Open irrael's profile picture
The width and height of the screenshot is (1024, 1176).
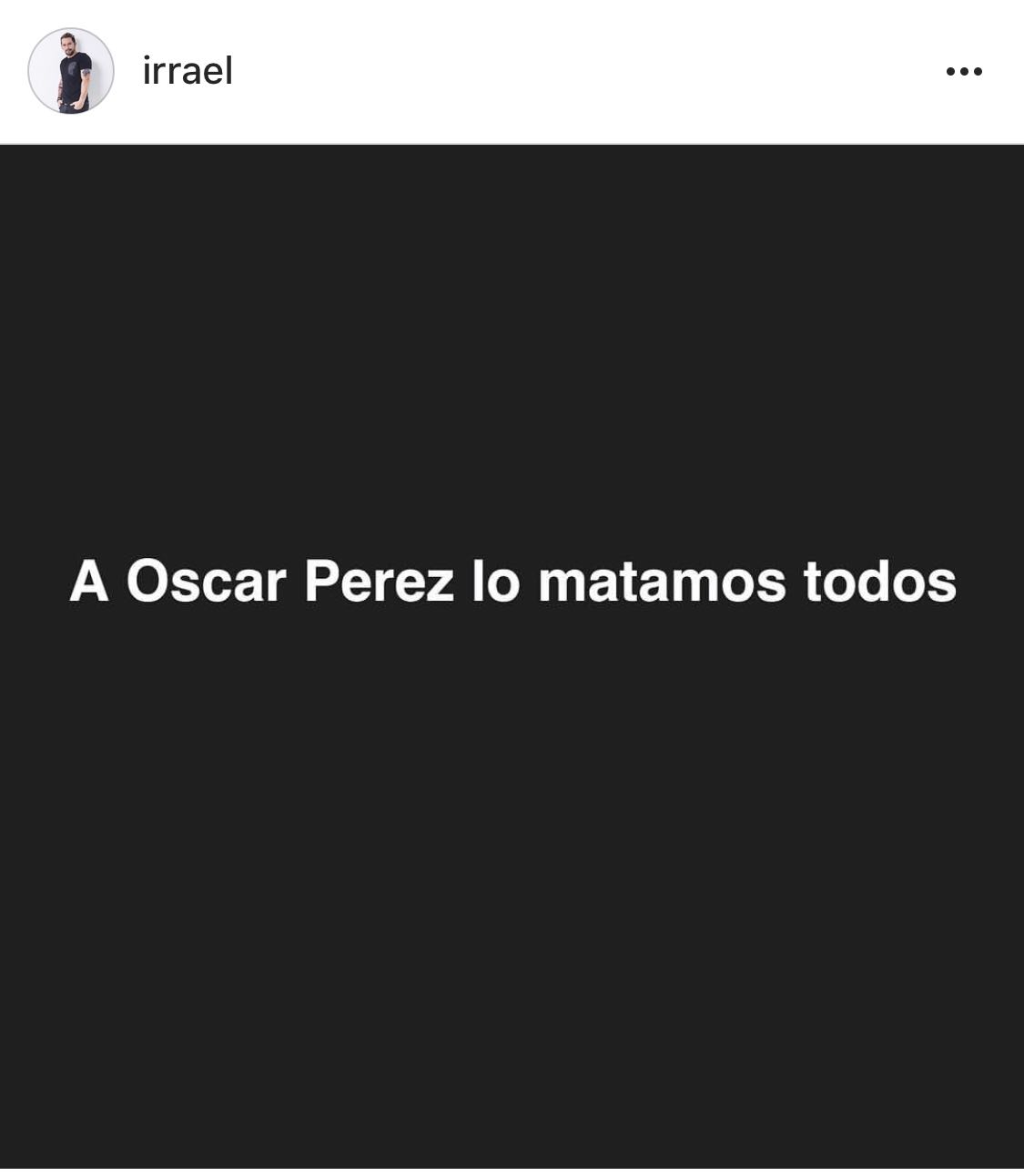(71, 71)
